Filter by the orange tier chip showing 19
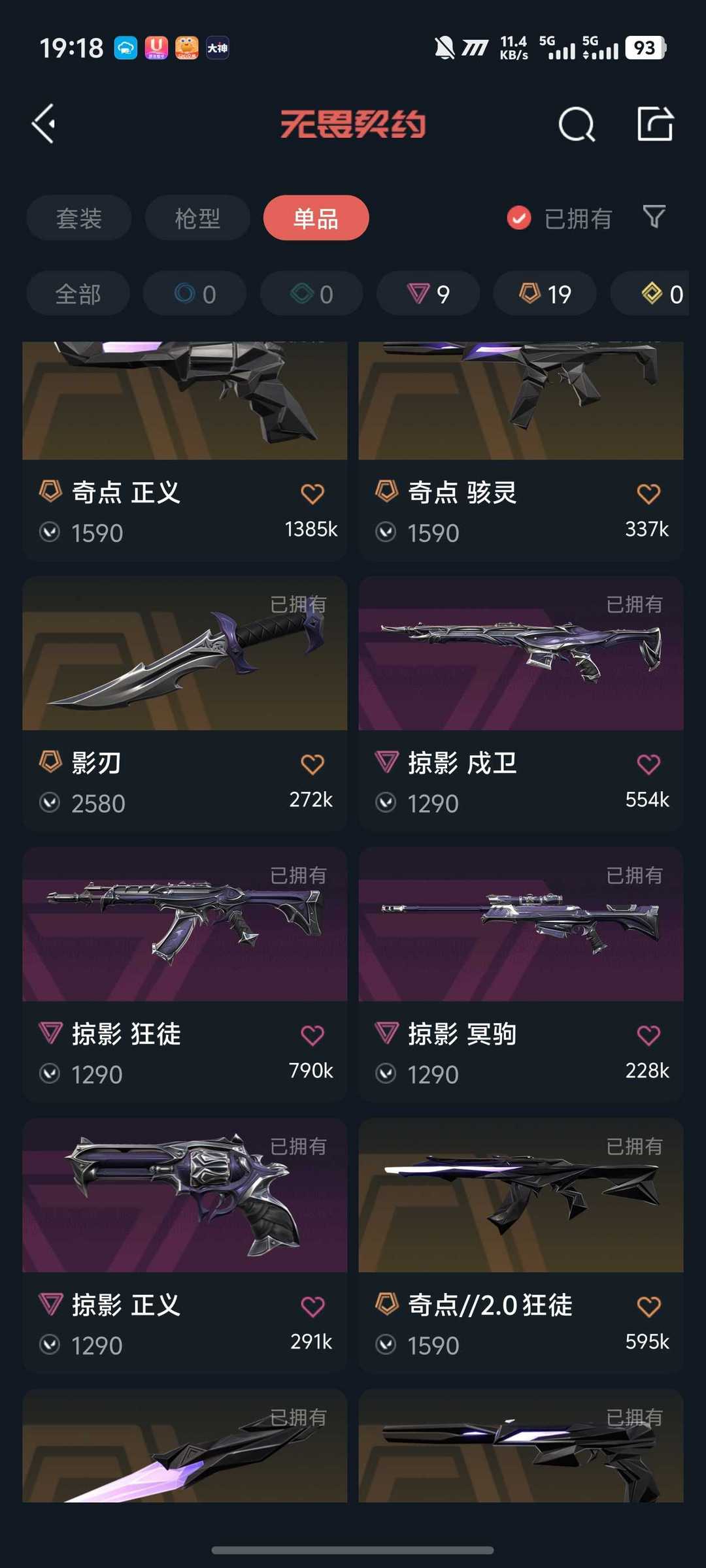This screenshot has width=706, height=1568. click(545, 294)
